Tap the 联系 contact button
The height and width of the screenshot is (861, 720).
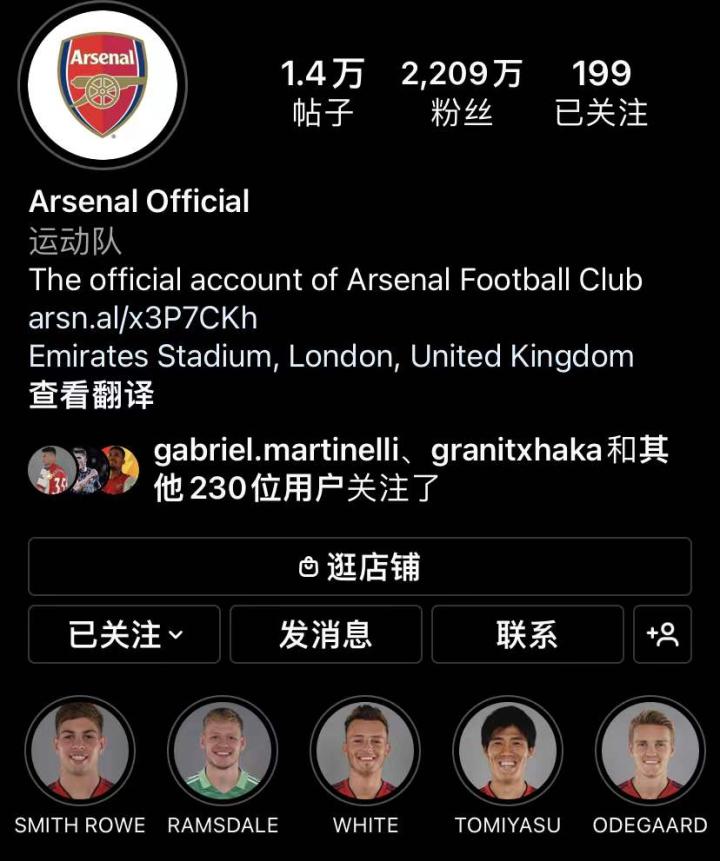(527, 634)
